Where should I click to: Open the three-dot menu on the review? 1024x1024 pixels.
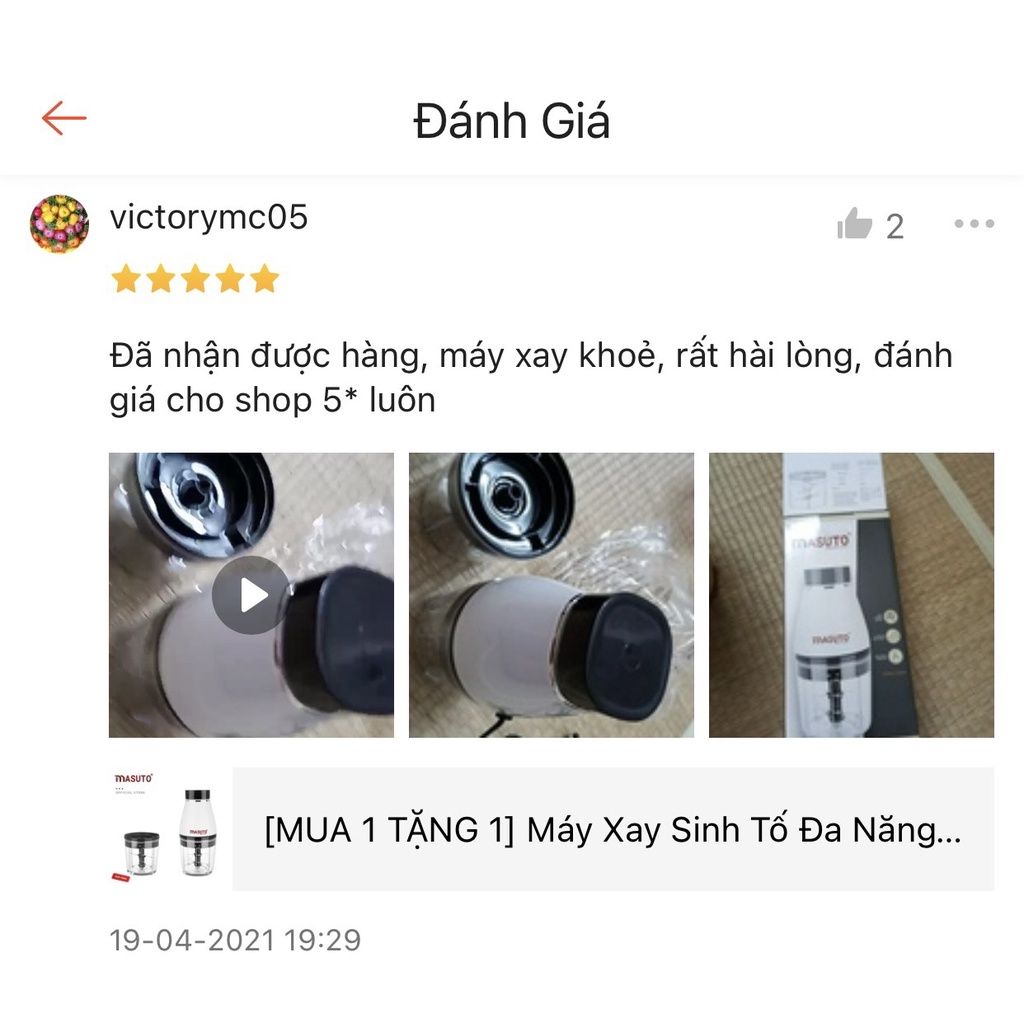(x=973, y=224)
